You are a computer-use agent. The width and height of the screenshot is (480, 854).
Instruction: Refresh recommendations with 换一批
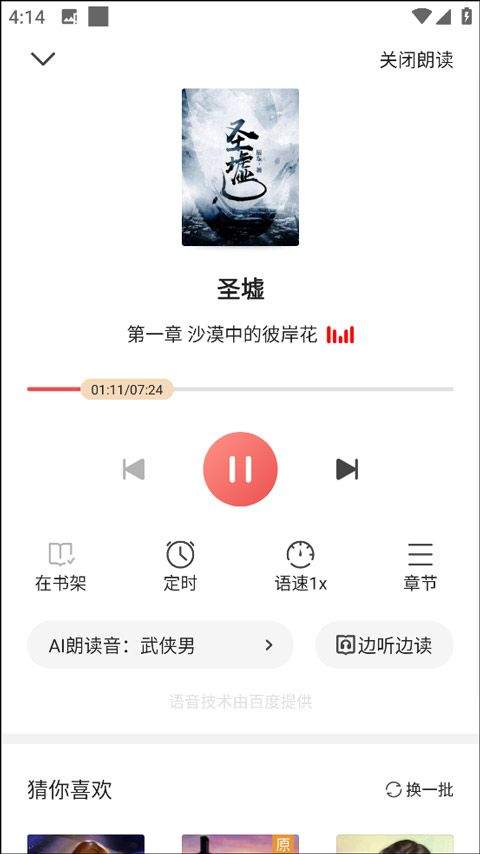click(x=419, y=789)
